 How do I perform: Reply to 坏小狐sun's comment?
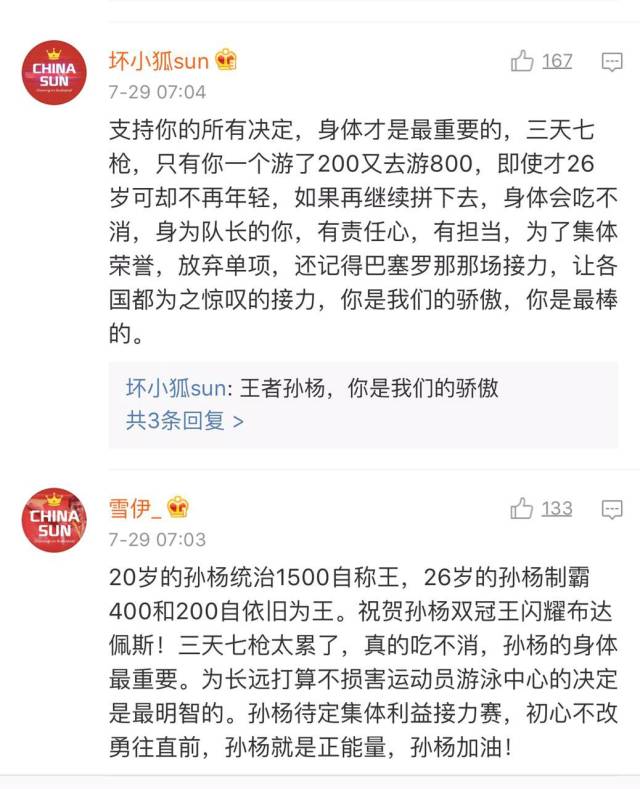(x=612, y=62)
